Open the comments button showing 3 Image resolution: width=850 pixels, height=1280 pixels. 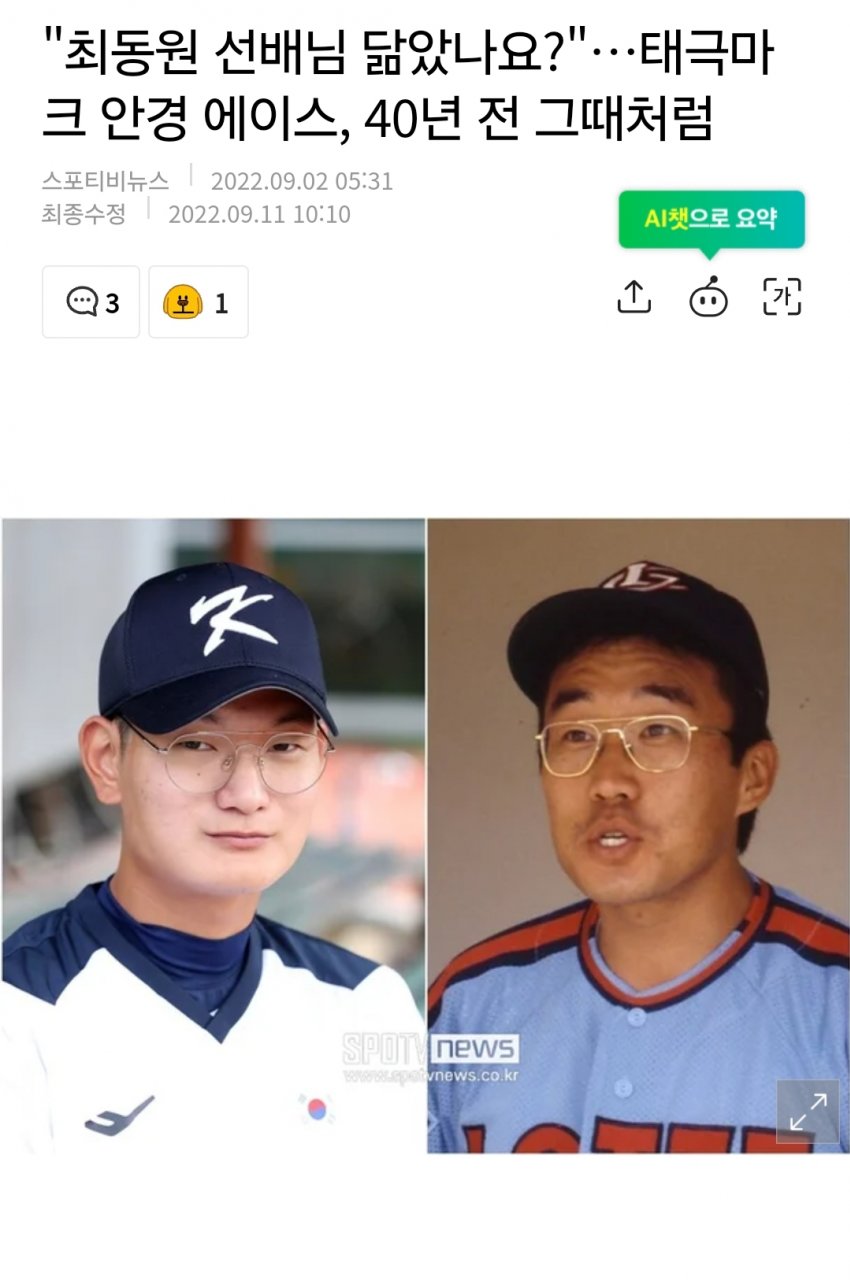tap(91, 302)
